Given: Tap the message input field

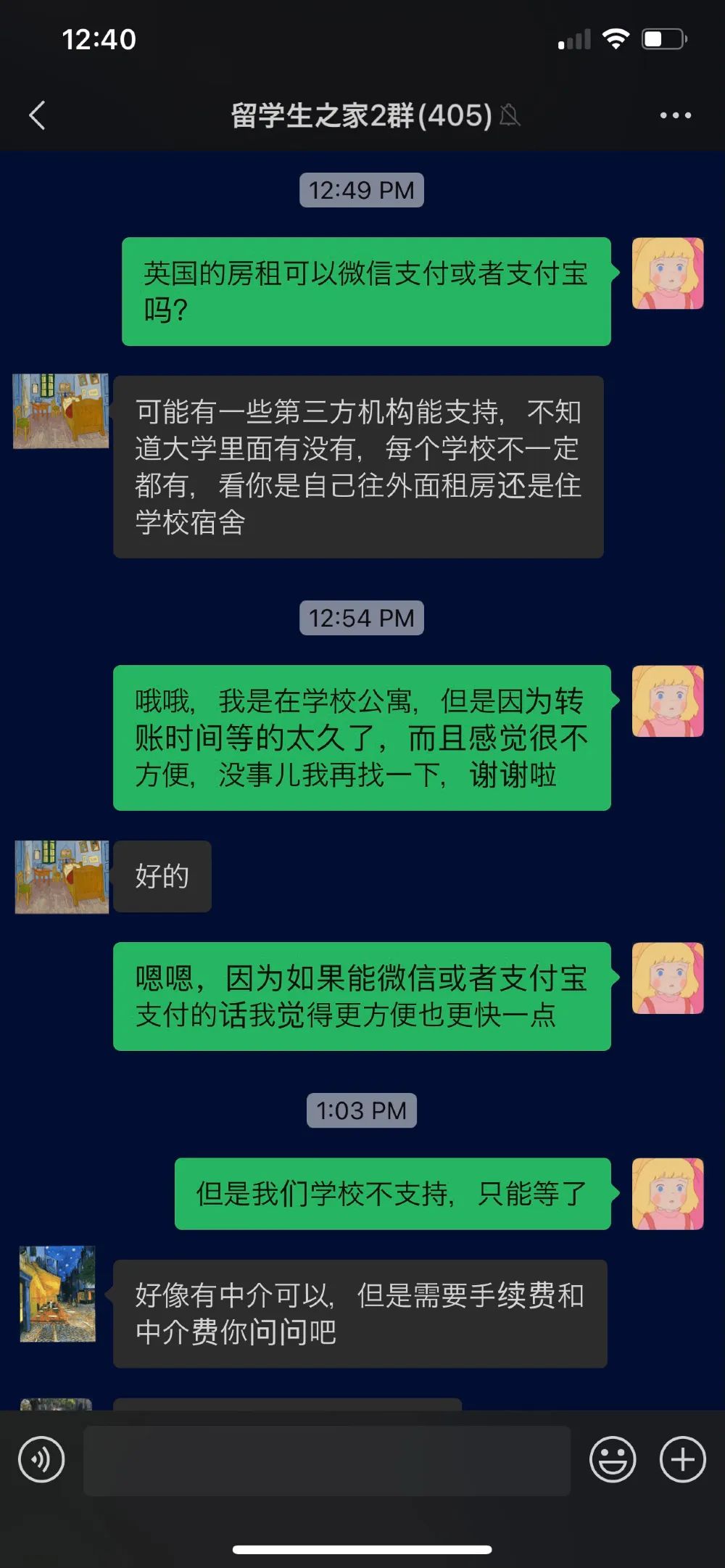Looking at the screenshot, I should click(327, 1460).
